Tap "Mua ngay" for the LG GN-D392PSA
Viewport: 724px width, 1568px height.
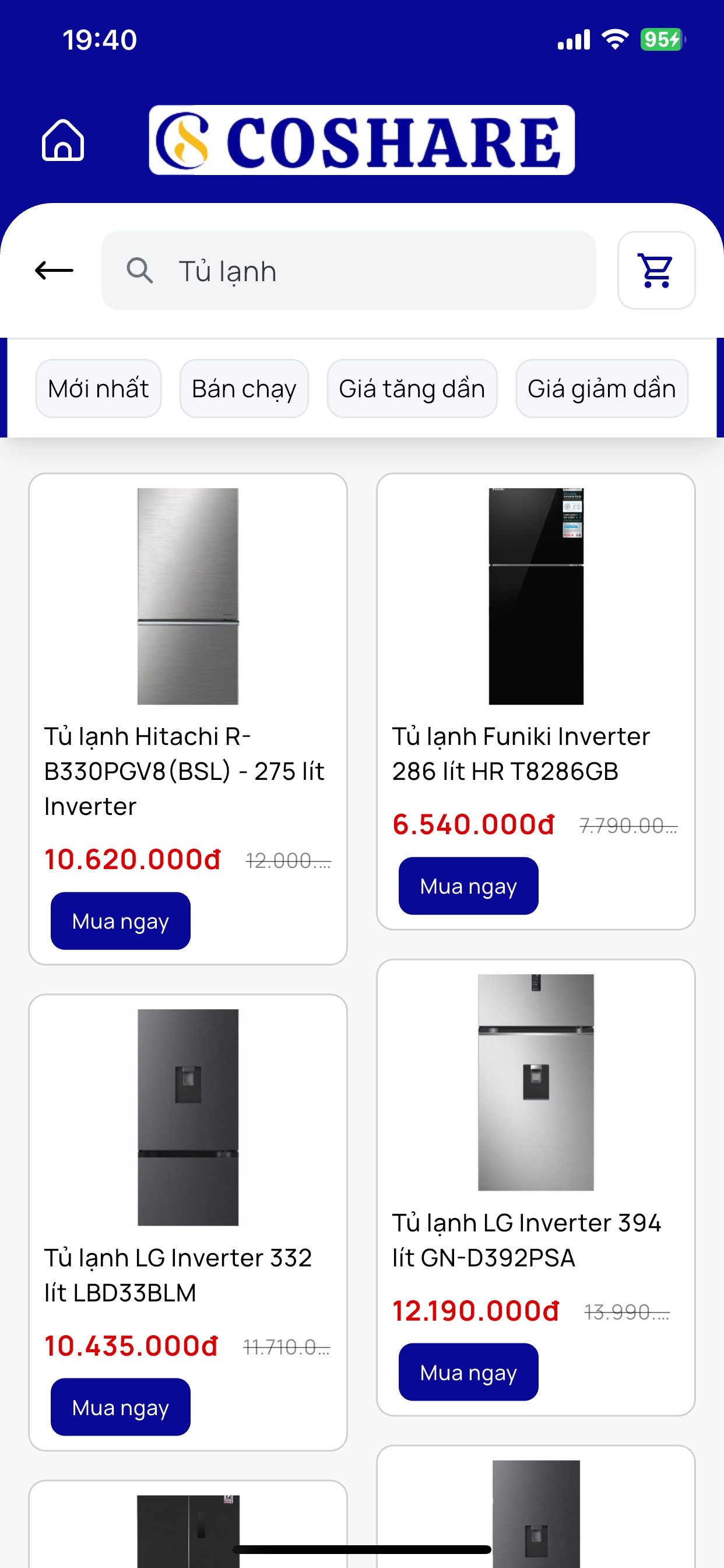[469, 1372]
